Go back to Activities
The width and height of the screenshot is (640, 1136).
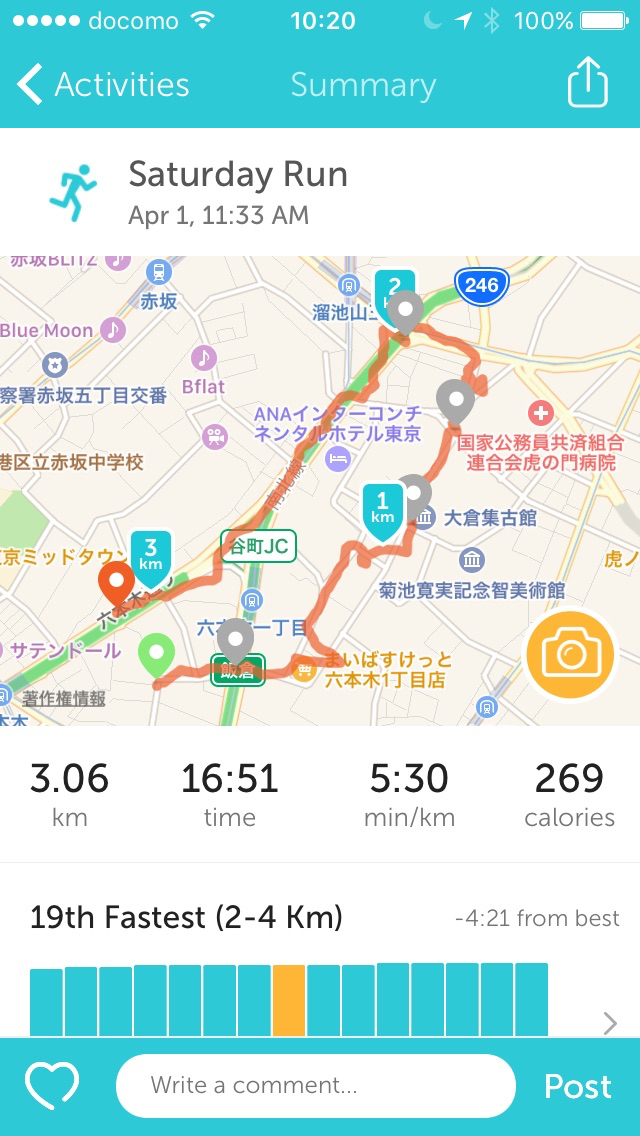click(x=103, y=86)
